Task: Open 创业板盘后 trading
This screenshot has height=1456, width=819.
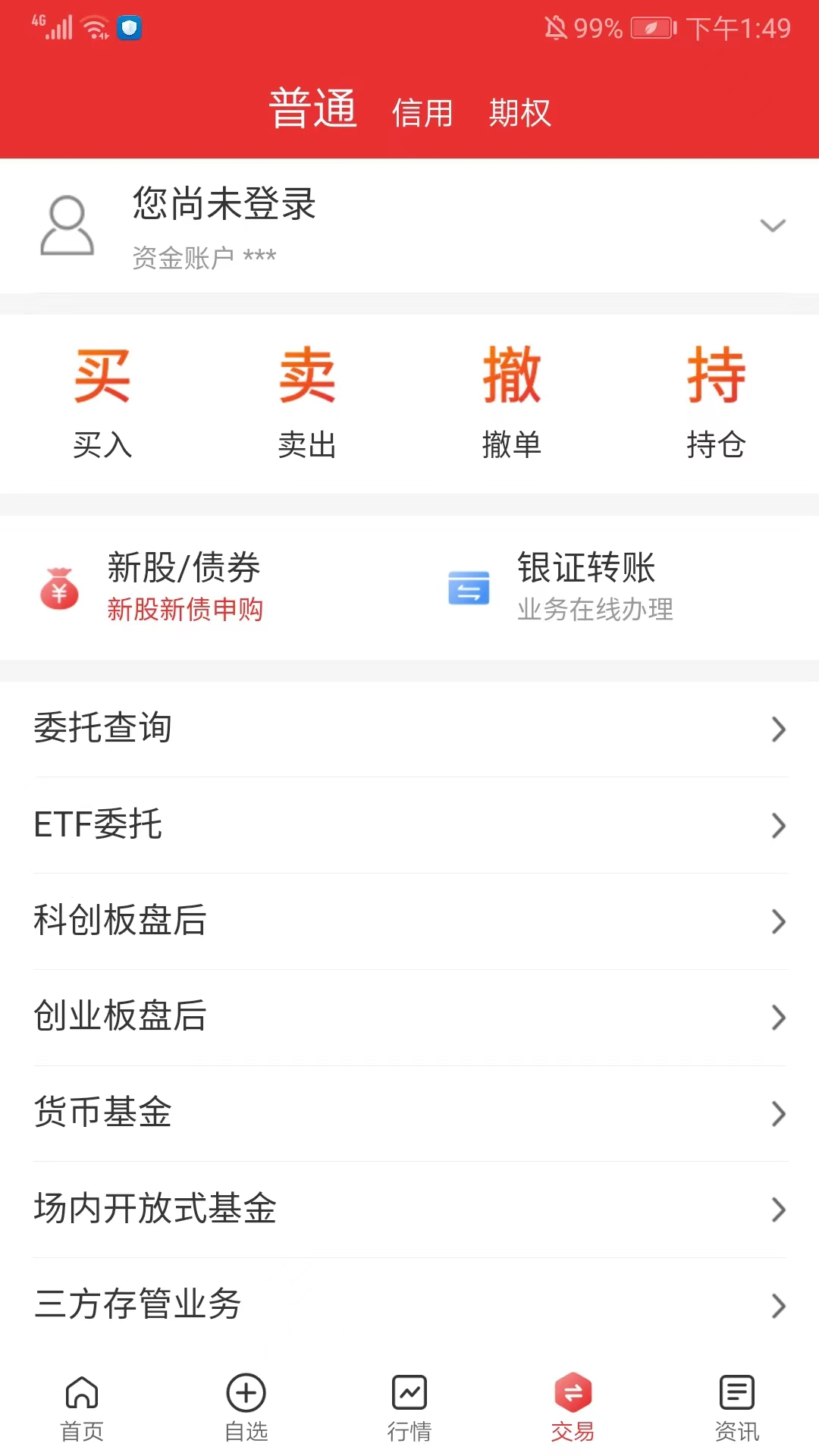Action: (409, 1017)
